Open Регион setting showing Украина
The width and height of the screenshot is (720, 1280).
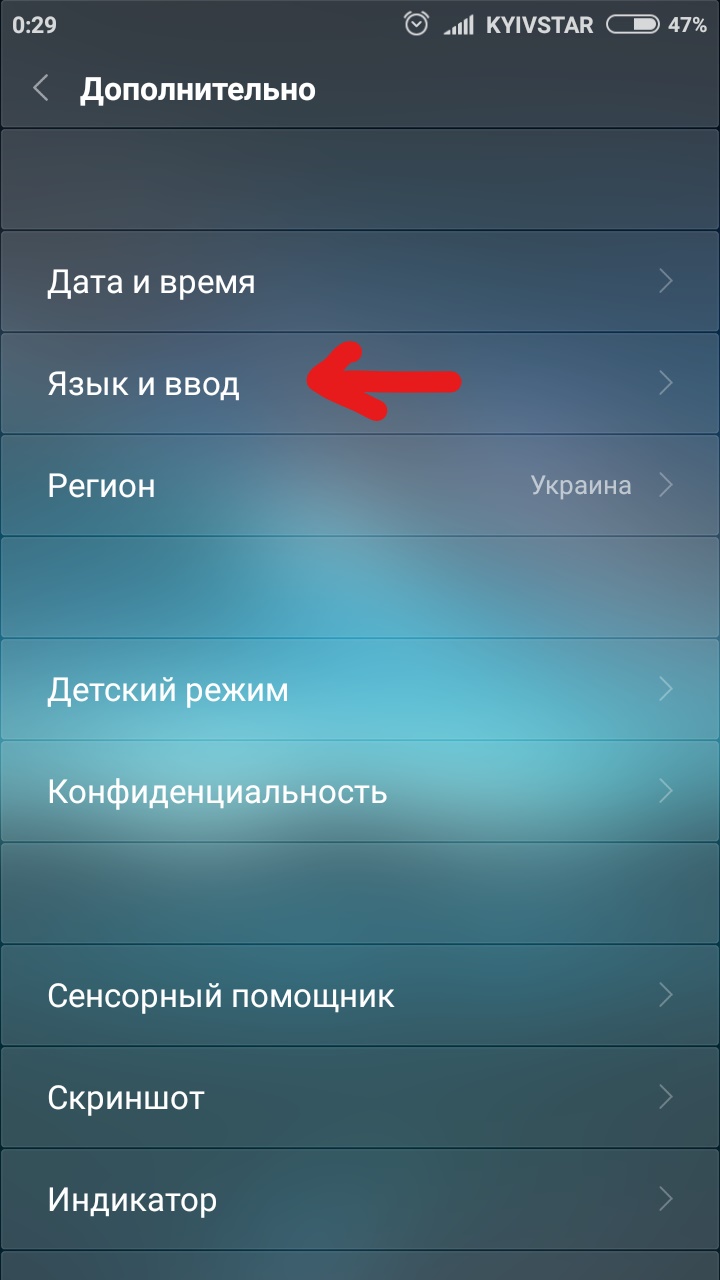click(360, 486)
